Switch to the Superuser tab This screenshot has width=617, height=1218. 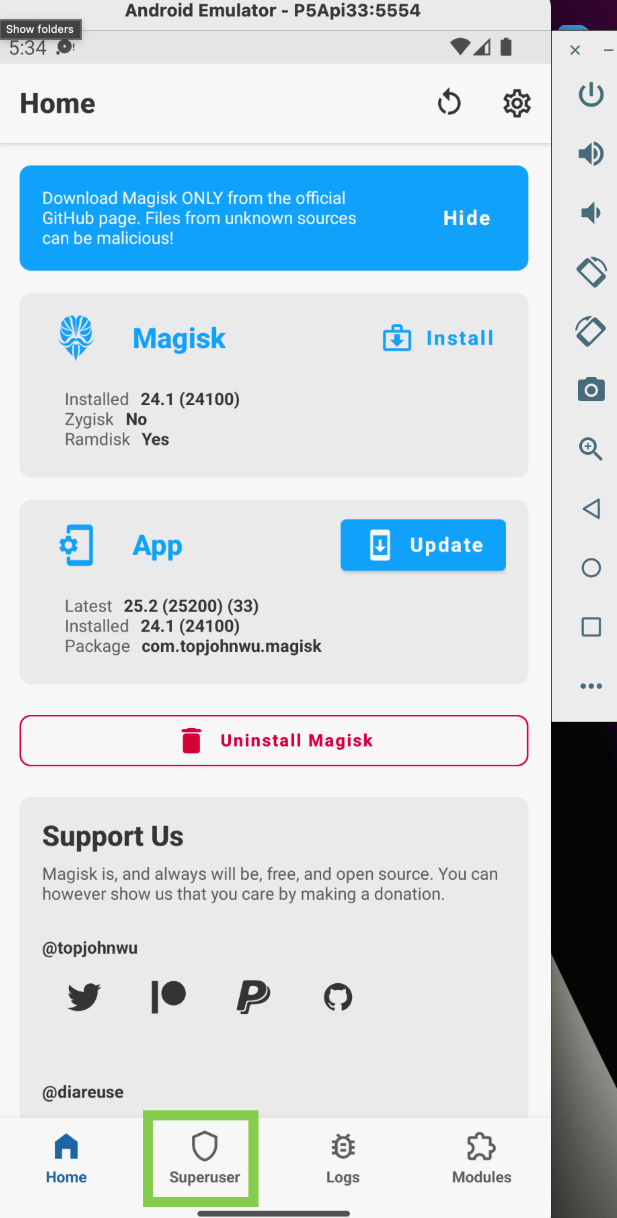[x=204, y=1158]
